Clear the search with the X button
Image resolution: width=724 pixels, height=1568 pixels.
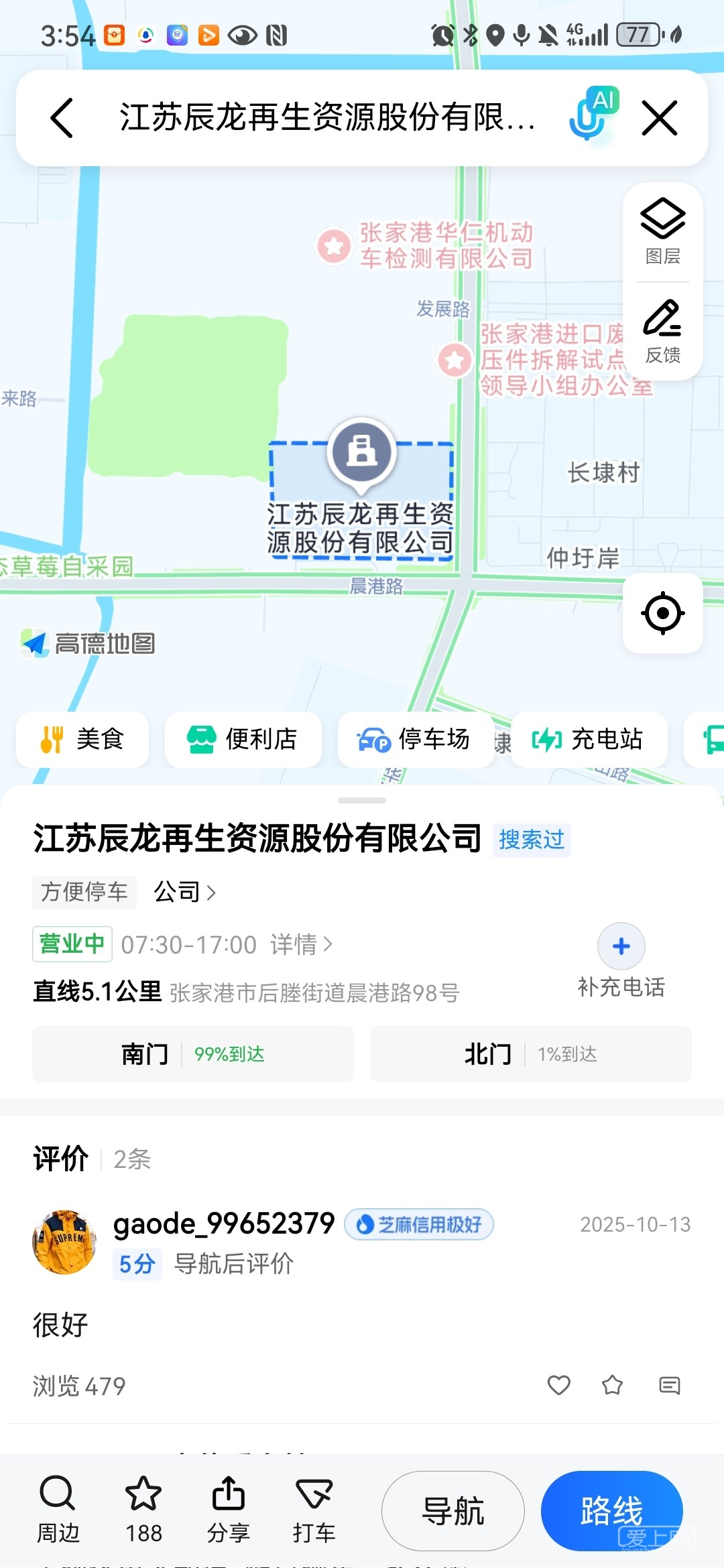(x=660, y=118)
